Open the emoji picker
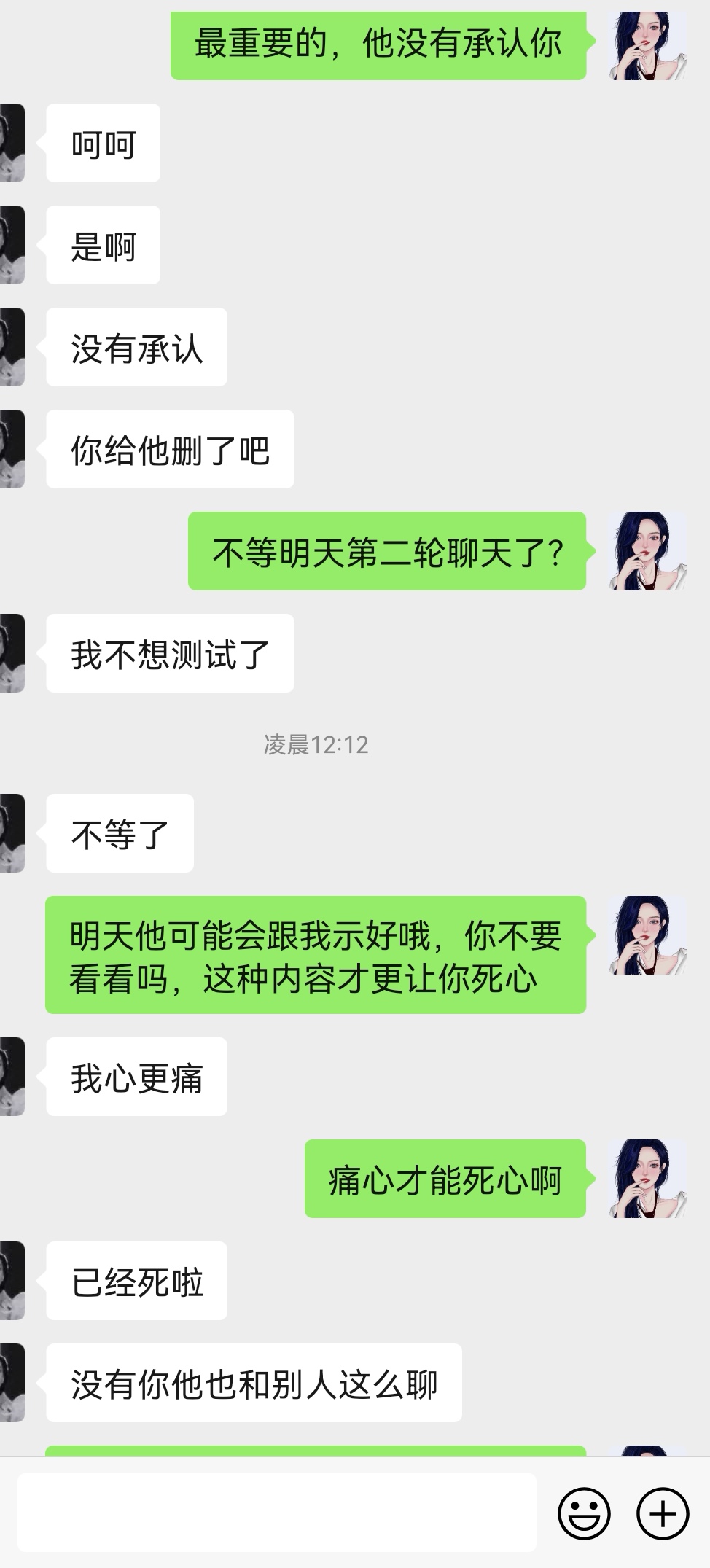This screenshot has height=1568, width=710. click(x=584, y=1513)
